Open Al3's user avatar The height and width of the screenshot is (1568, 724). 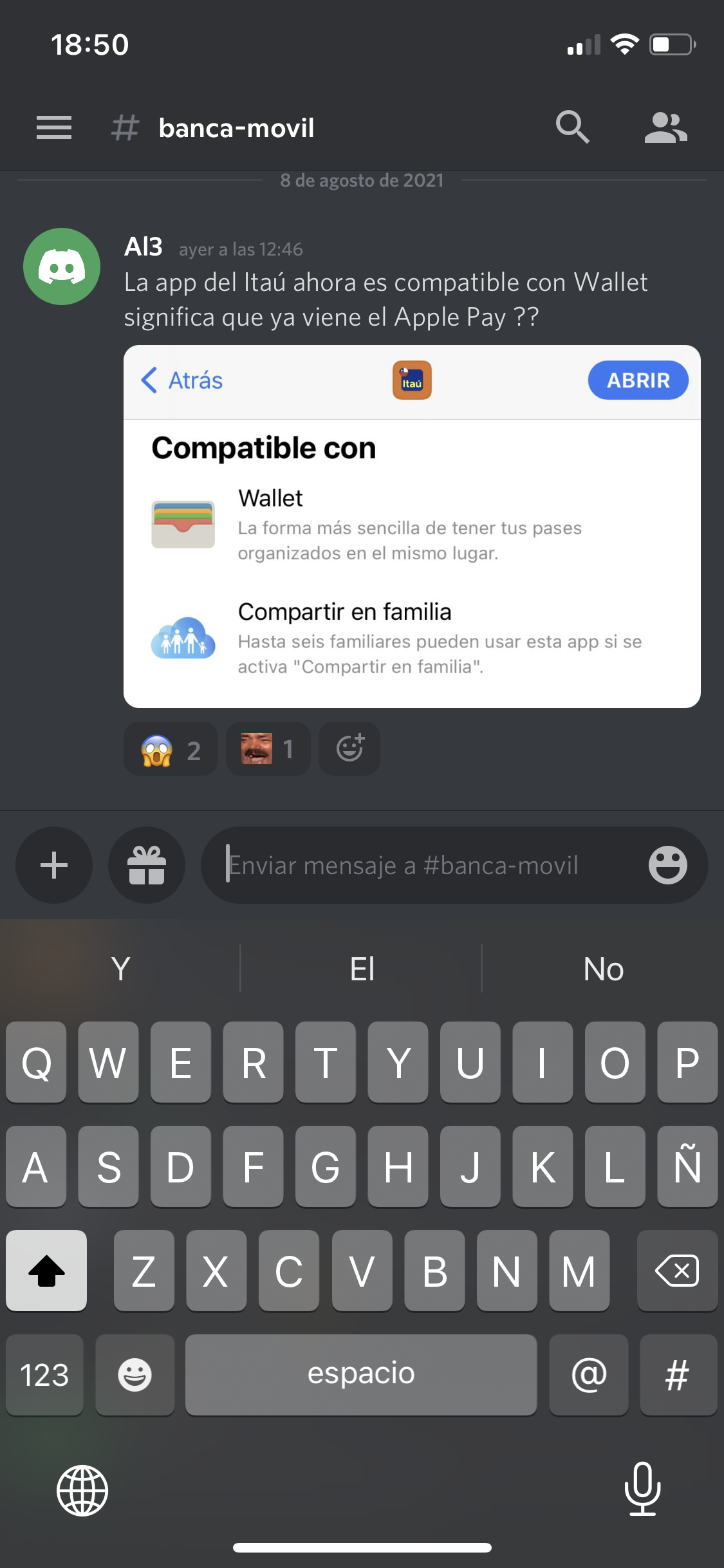coord(62,266)
